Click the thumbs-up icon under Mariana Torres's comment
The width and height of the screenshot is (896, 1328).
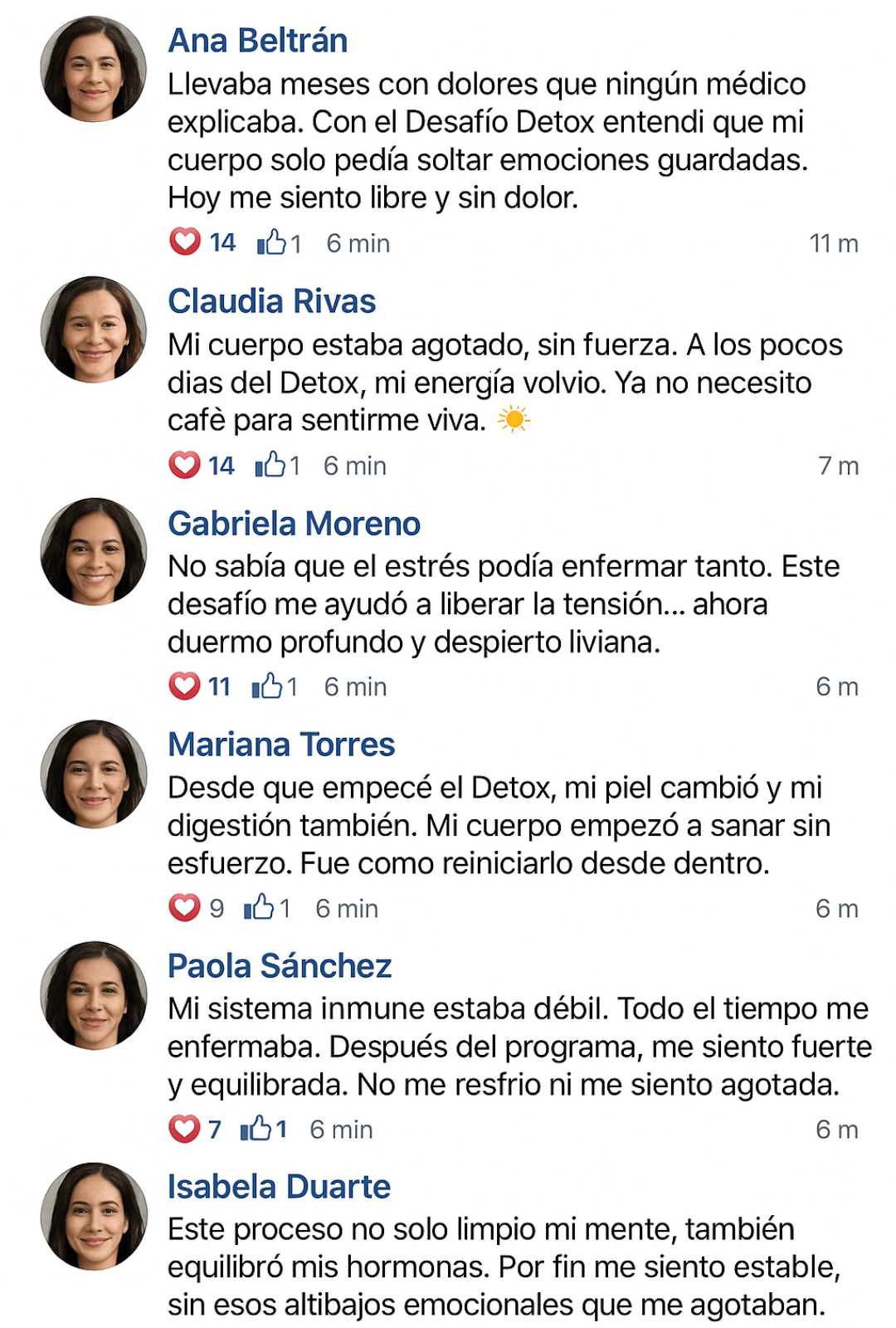click(x=261, y=907)
